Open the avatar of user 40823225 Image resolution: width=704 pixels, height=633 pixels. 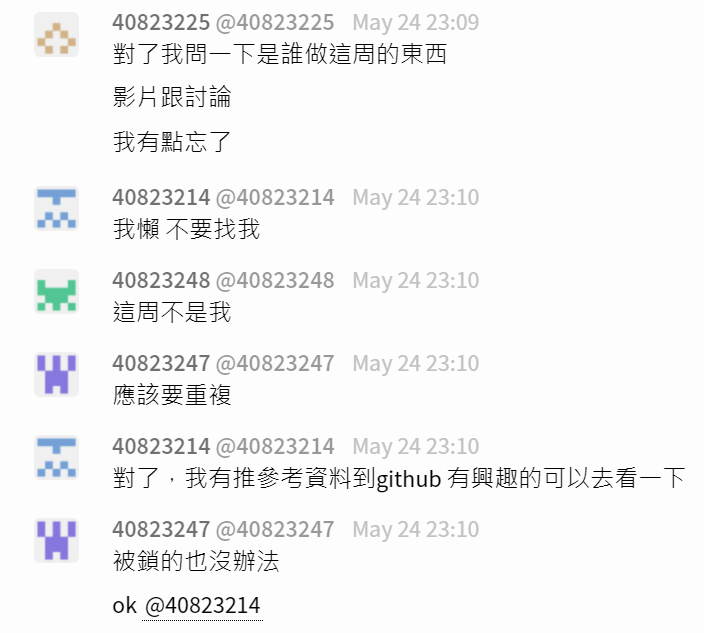click(x=56, y=36)
